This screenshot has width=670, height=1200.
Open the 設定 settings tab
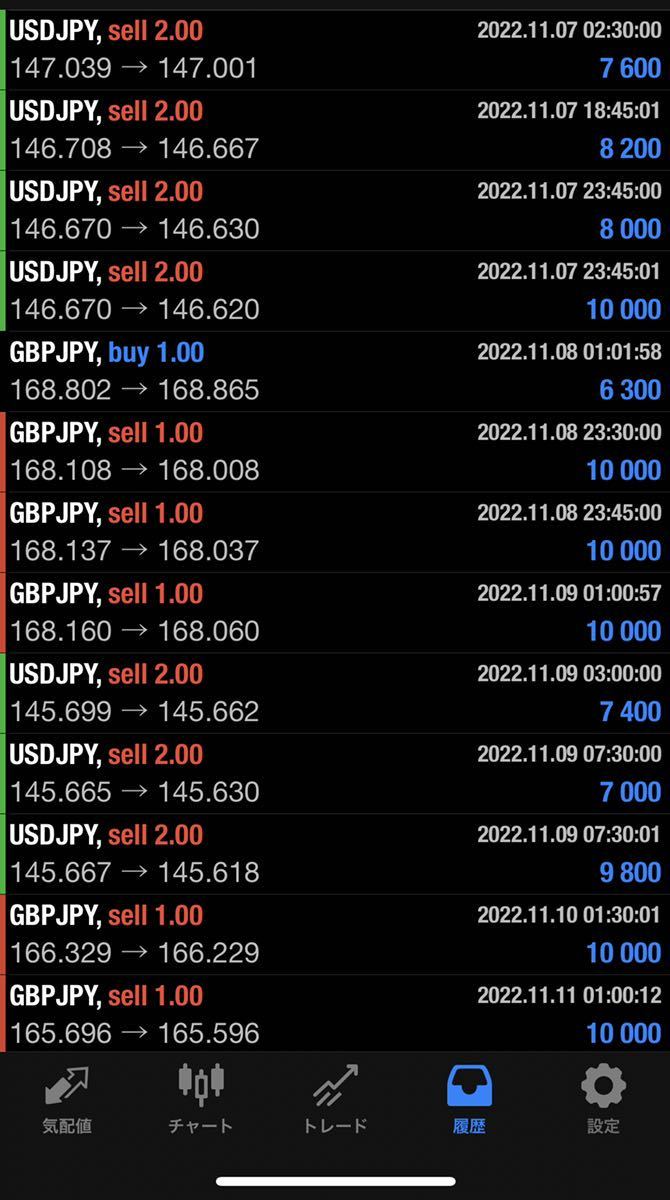pyautogui.click(x=603, y=1099)
